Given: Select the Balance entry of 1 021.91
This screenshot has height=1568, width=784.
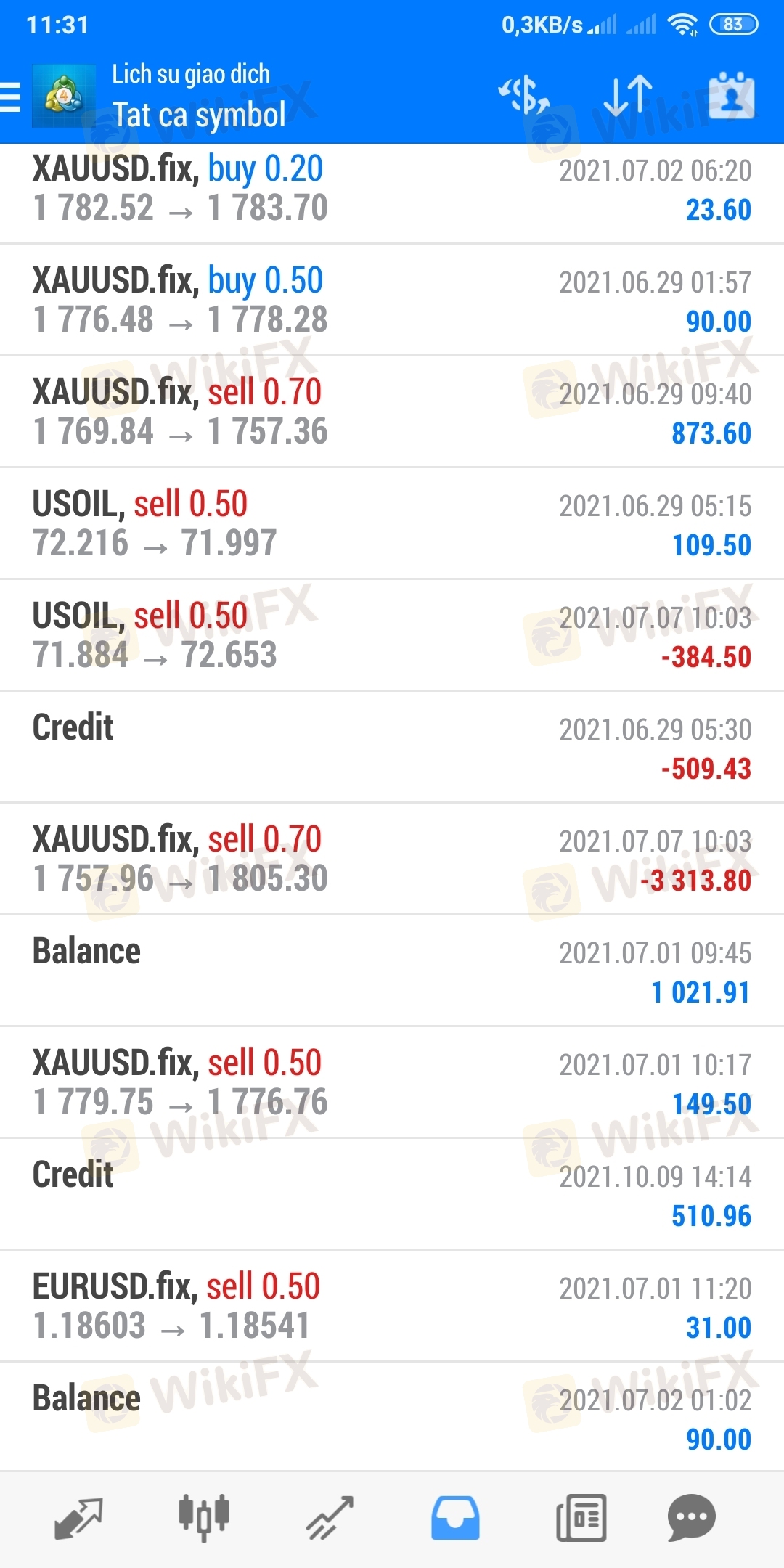Looking at the screenshot, I should (x=392, y=971).
